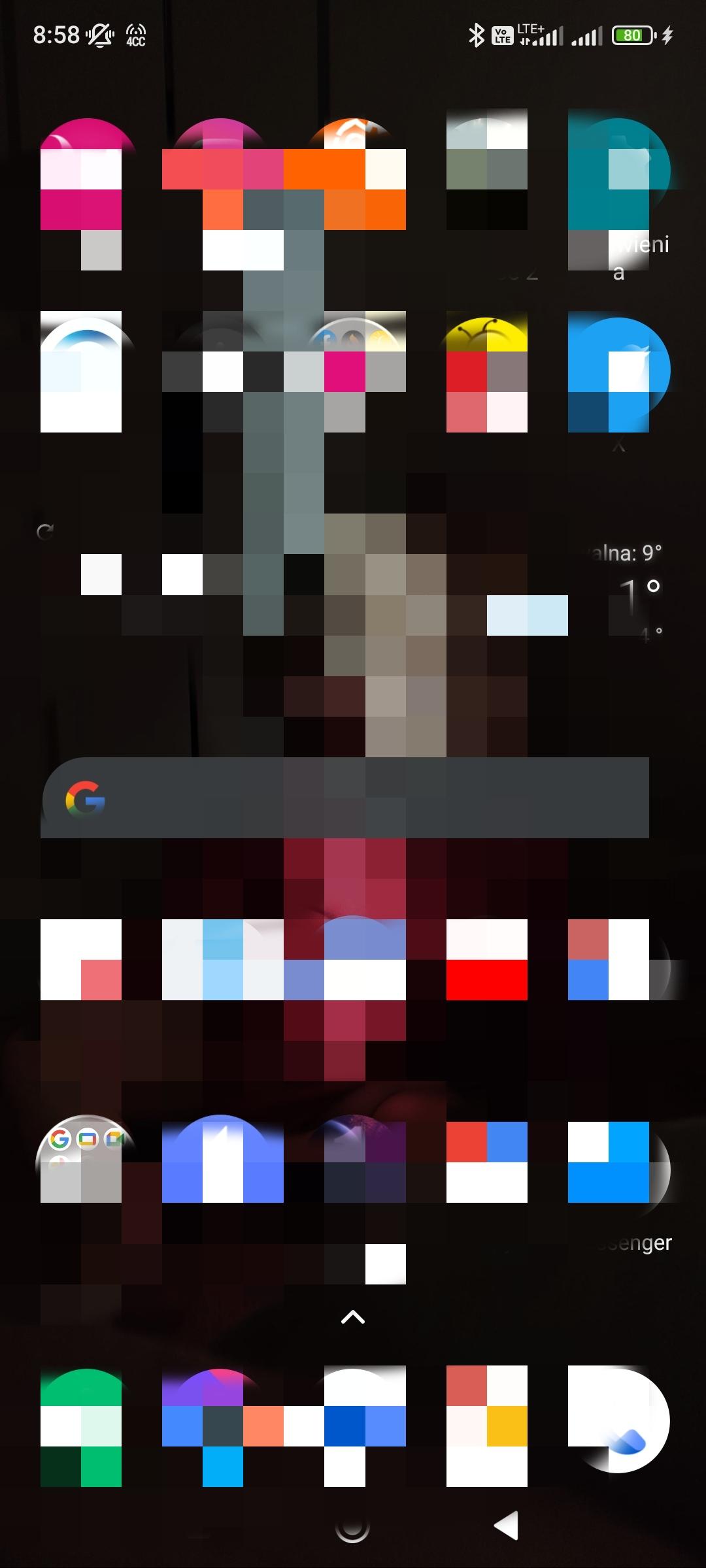This screenshot has width=706, height=1568.
Task: Launch the X app
Action: click(x=617, y=372)
